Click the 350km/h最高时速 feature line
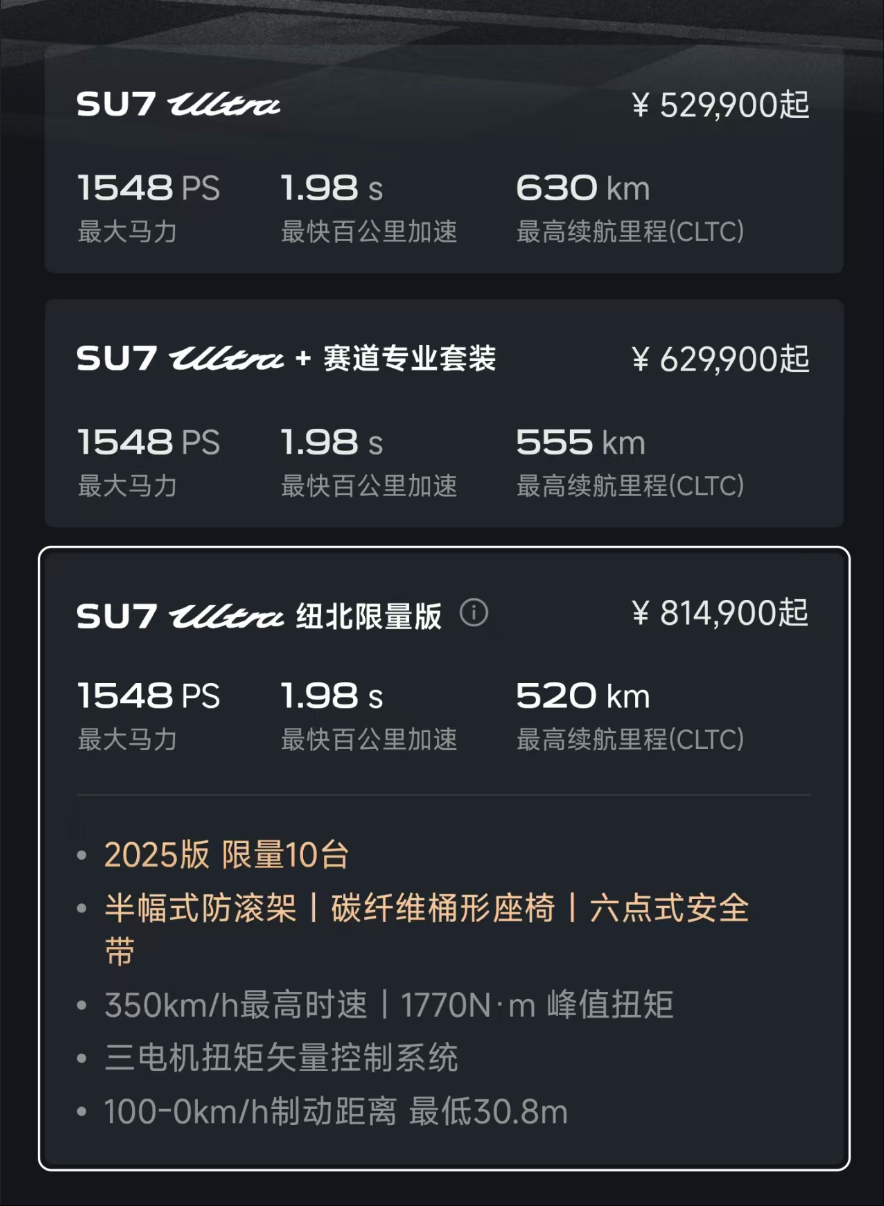This screenshot has height=1206, width=884. coord(390,1006)
